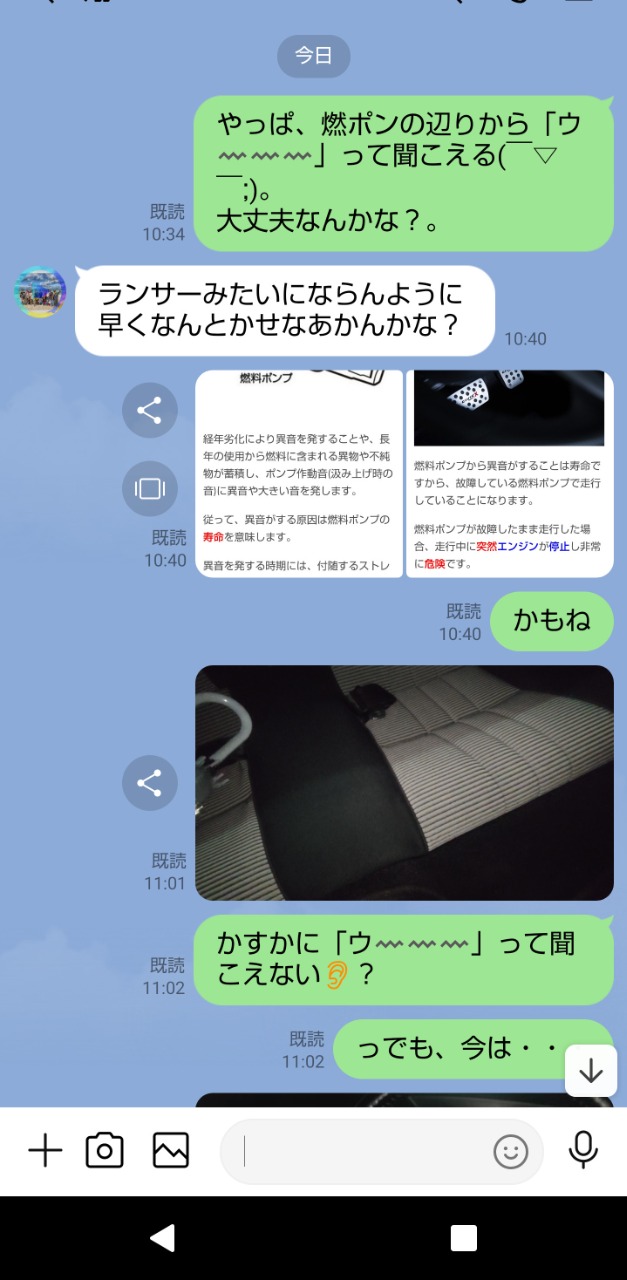Viewport: 627px width, 1280px height.
Task: Open the attachment plus menu
Action: tap(45, 1151)
